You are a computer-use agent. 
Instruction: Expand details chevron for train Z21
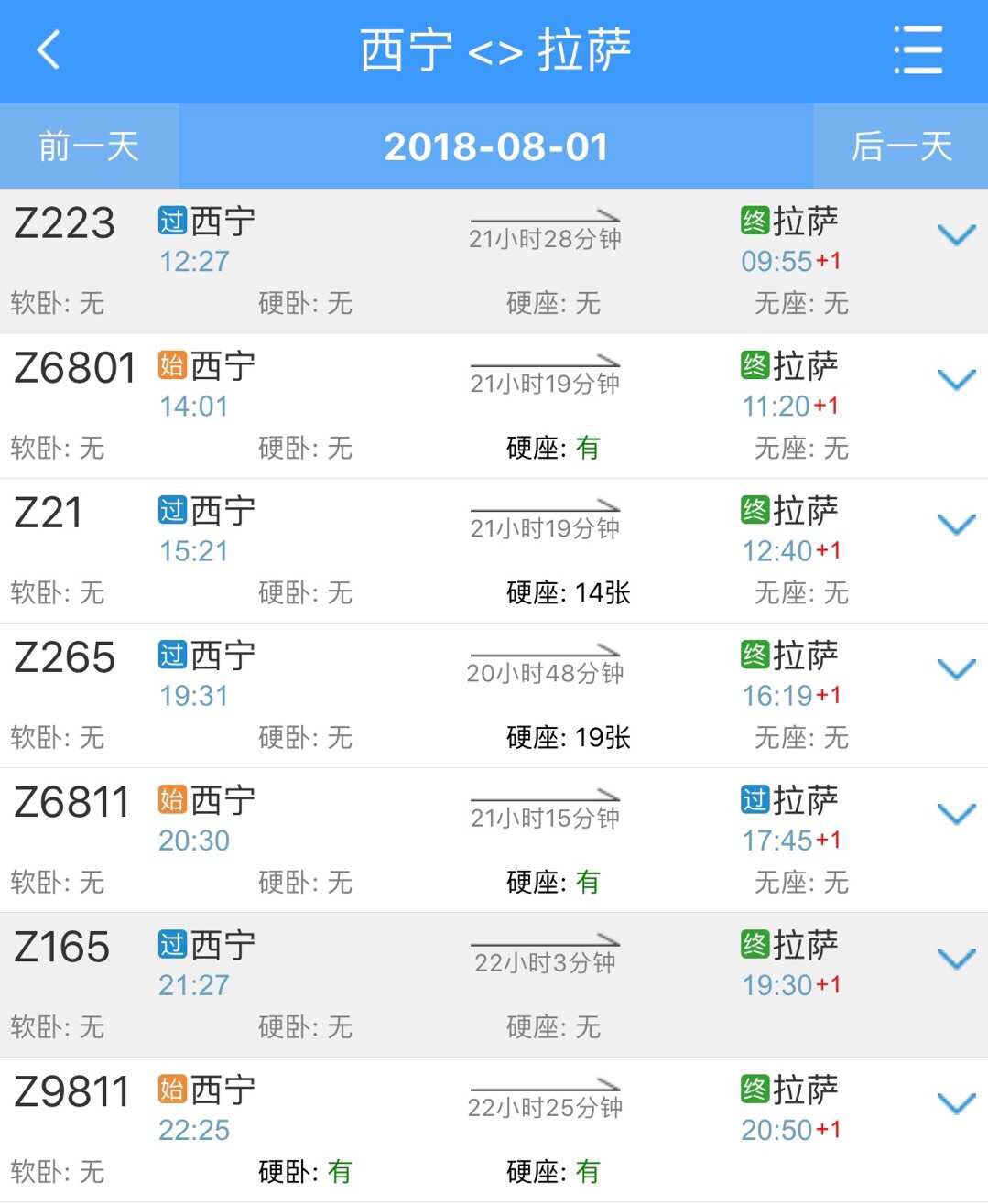pos(957,525)
